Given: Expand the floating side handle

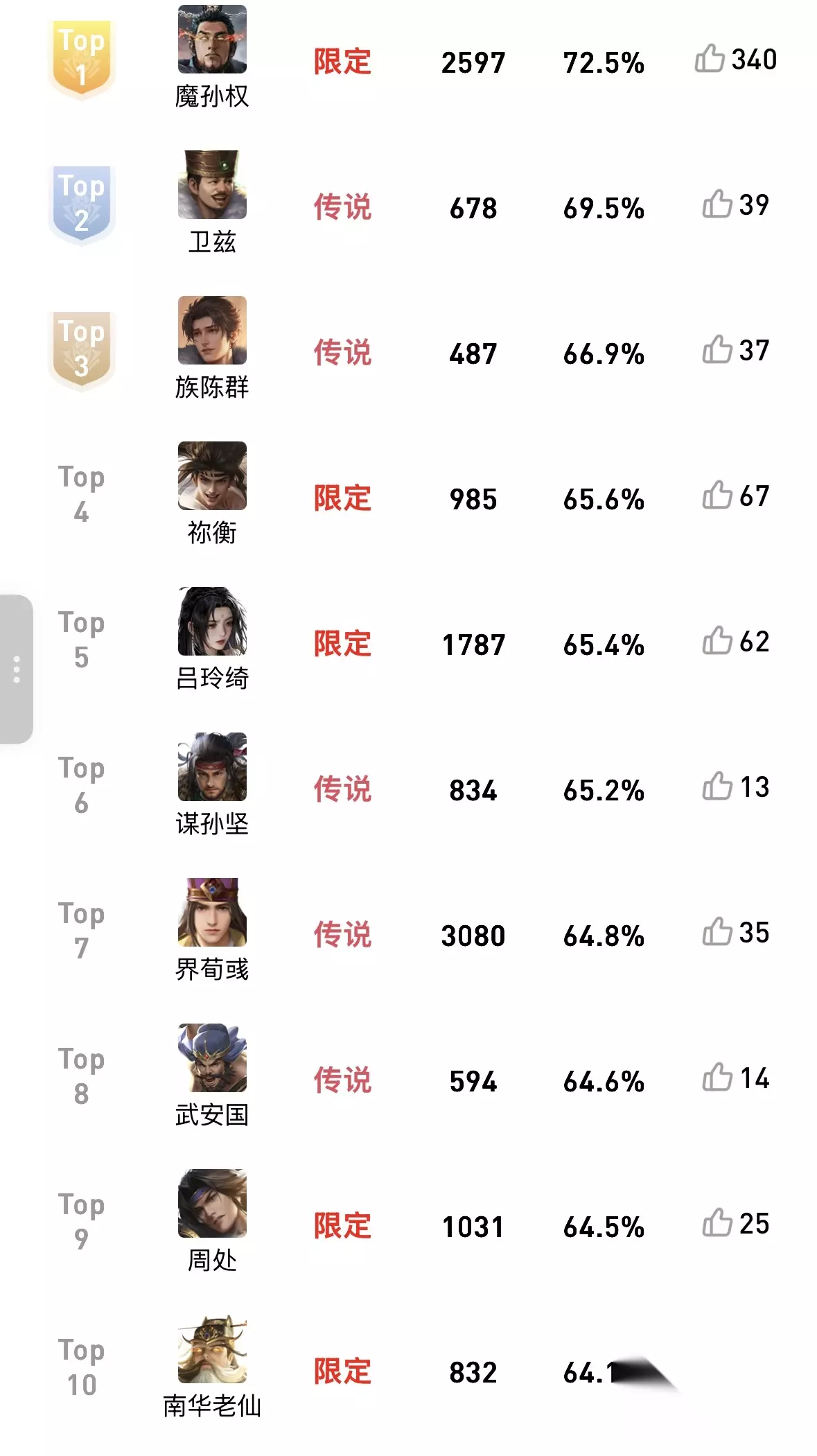Looking at the screenshot, I should (x=16, y=669).
